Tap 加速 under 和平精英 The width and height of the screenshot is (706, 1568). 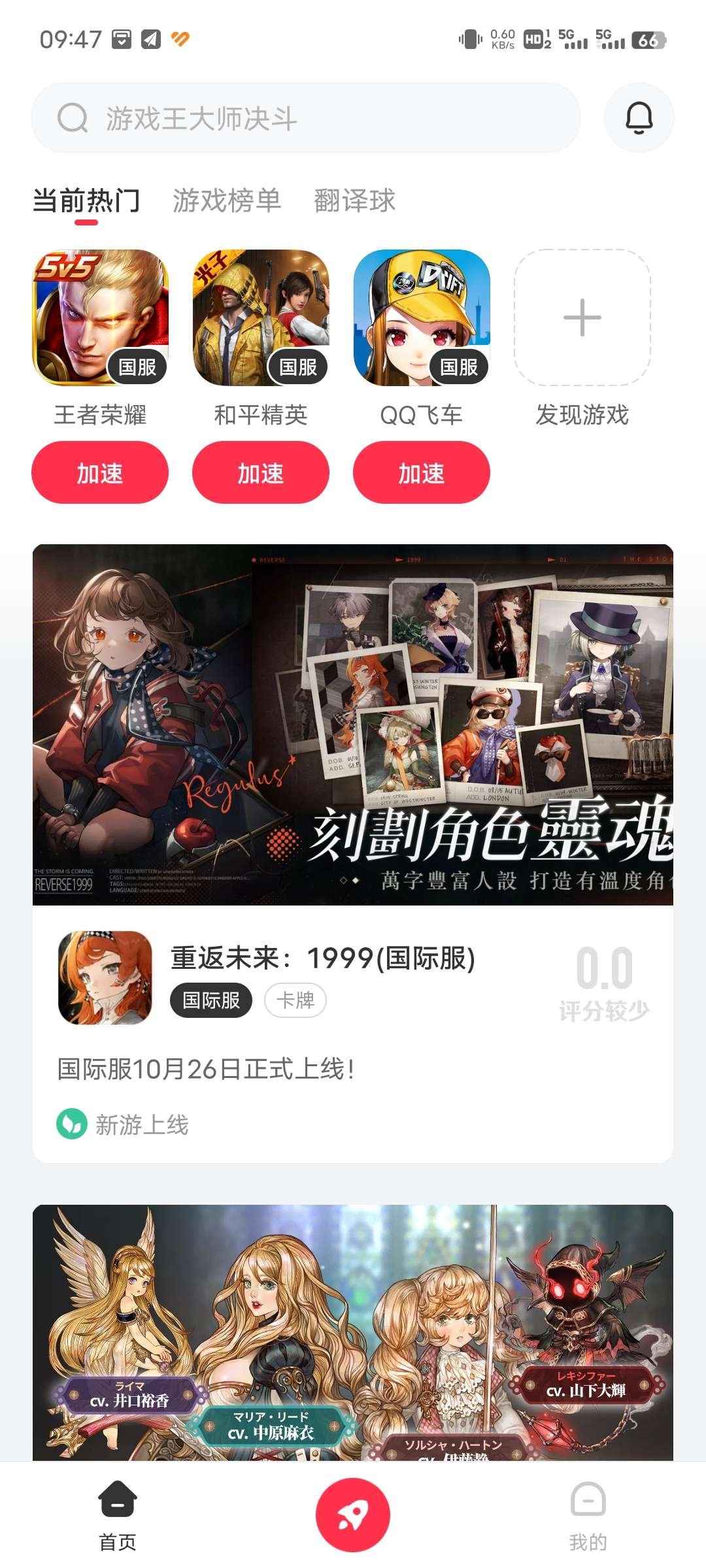pos(261,472)
